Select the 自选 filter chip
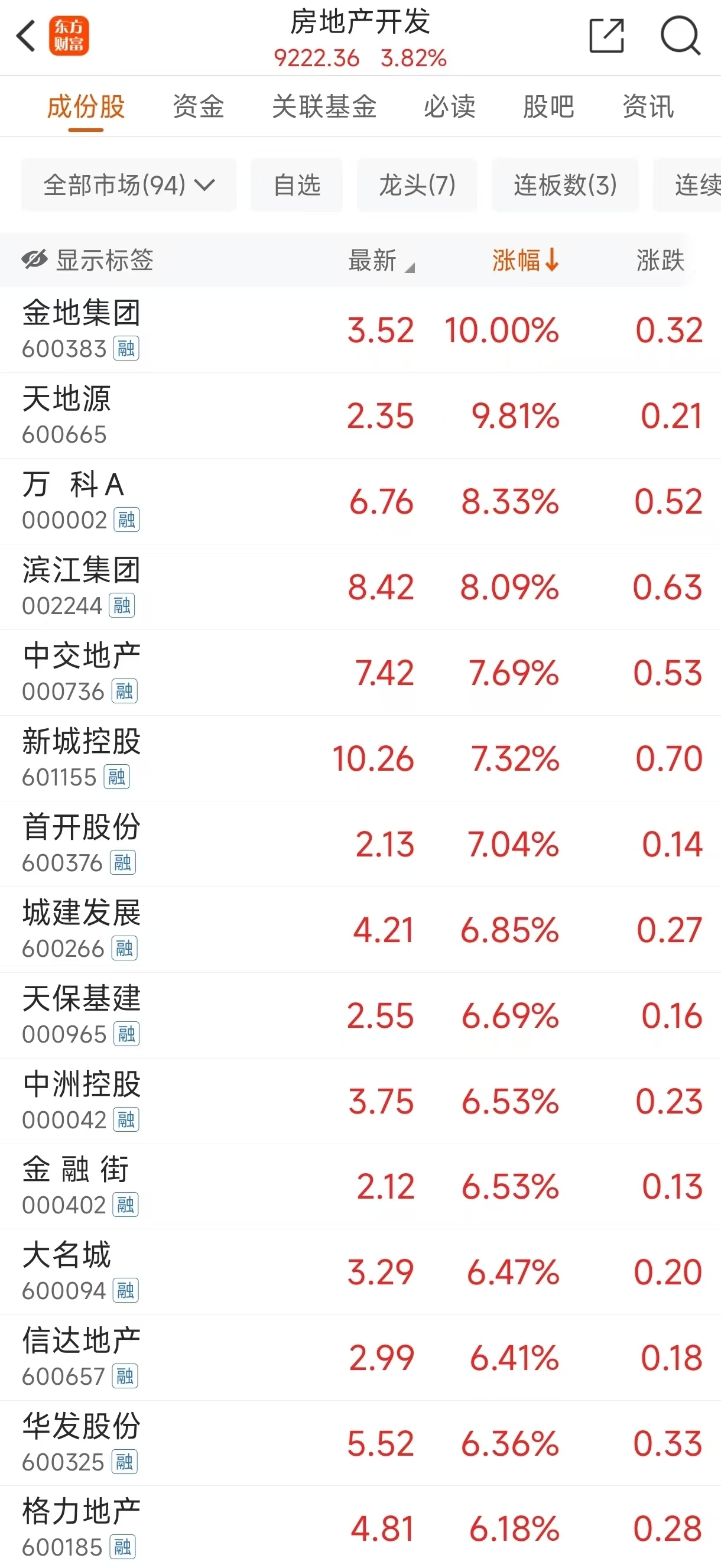 point(297,184)
